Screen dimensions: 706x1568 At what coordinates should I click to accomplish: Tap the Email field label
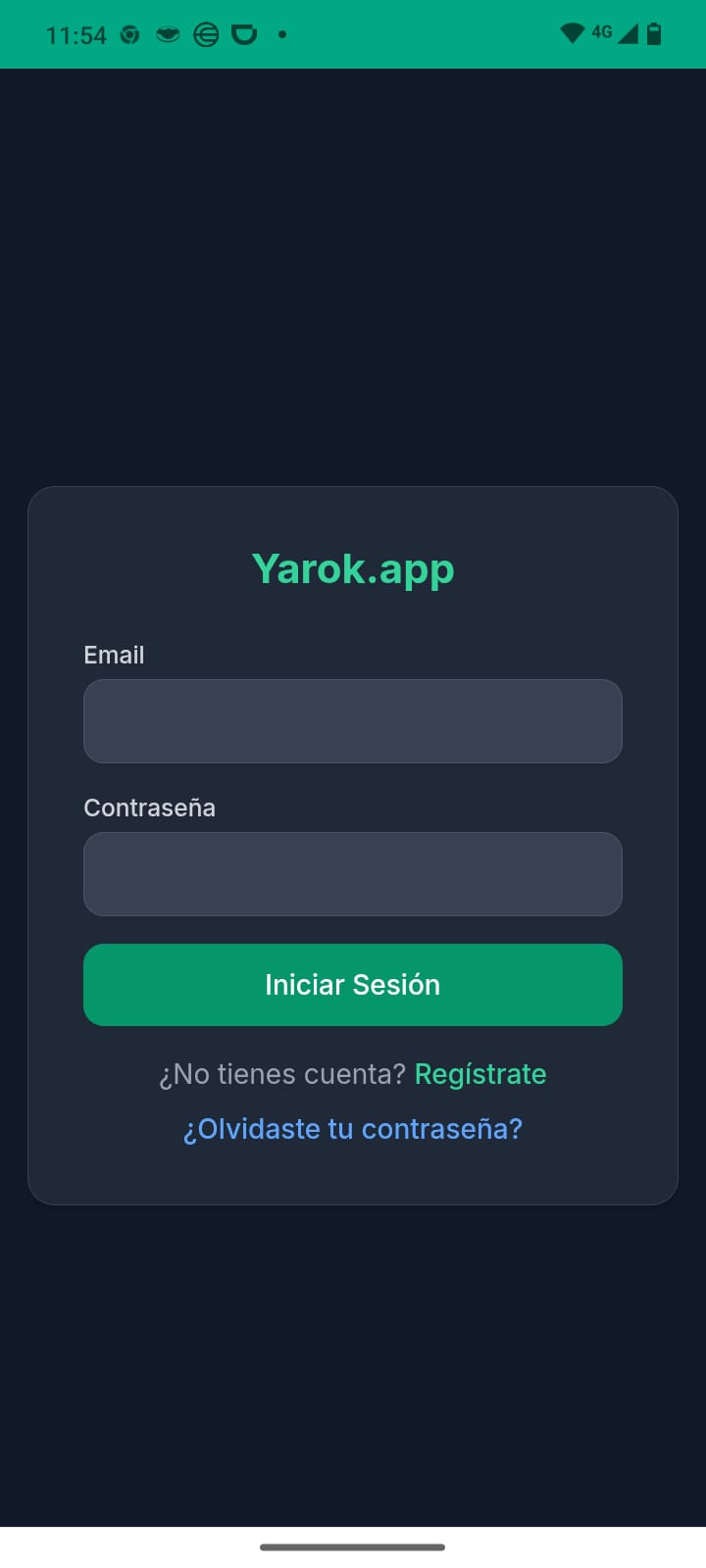tap(113, 655)
